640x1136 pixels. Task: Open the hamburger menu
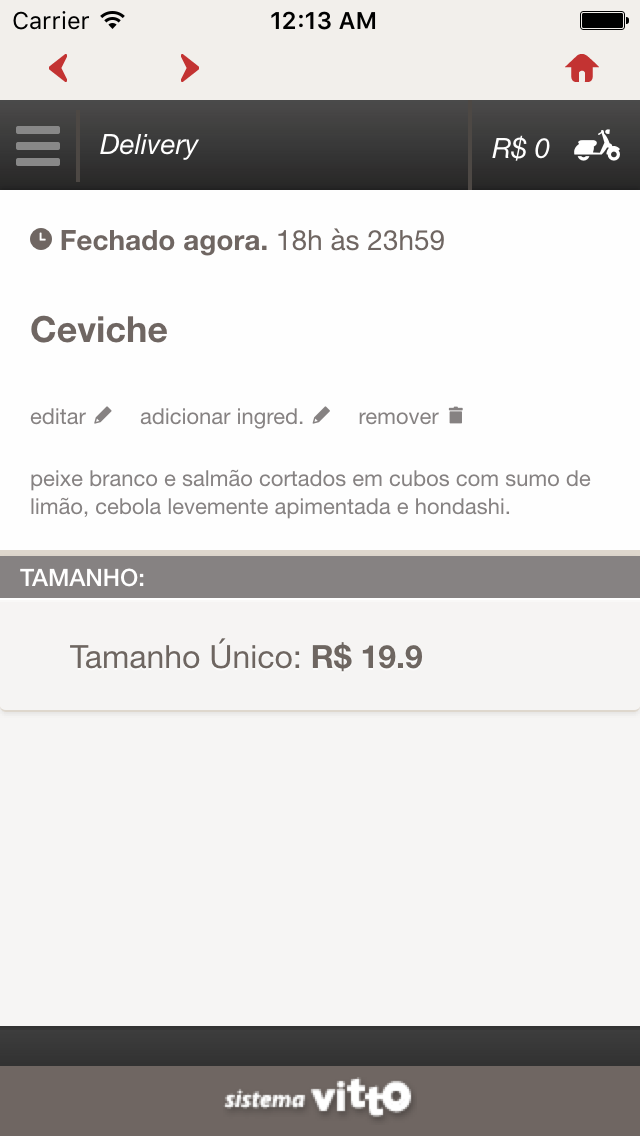(x=38, y=146)
